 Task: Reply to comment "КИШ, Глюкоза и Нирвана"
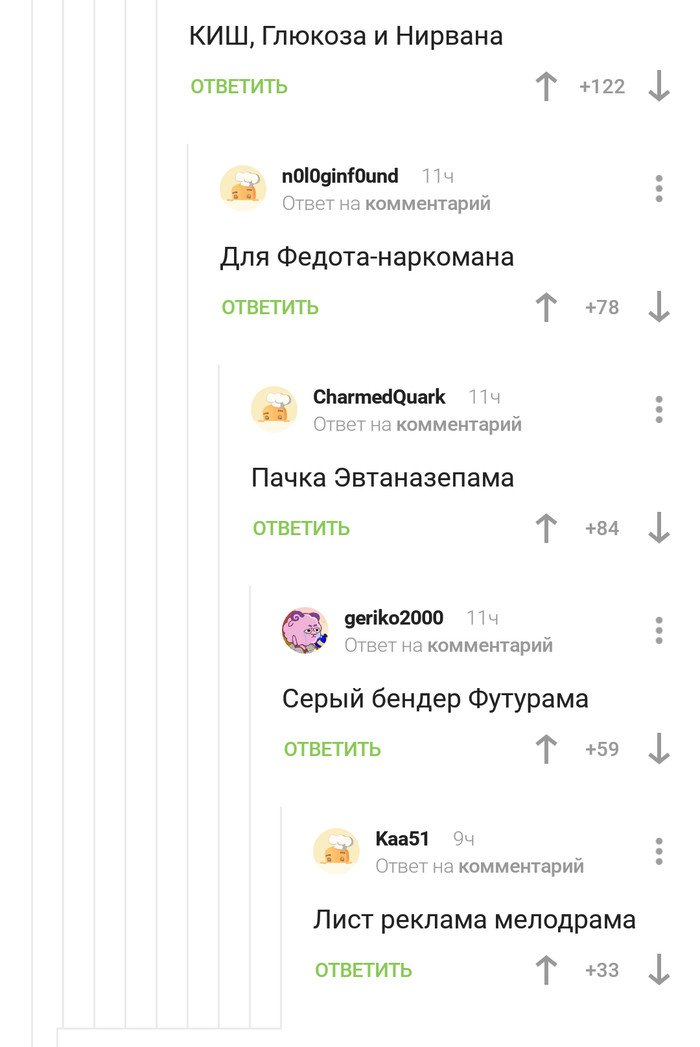[x=239, y=87]
